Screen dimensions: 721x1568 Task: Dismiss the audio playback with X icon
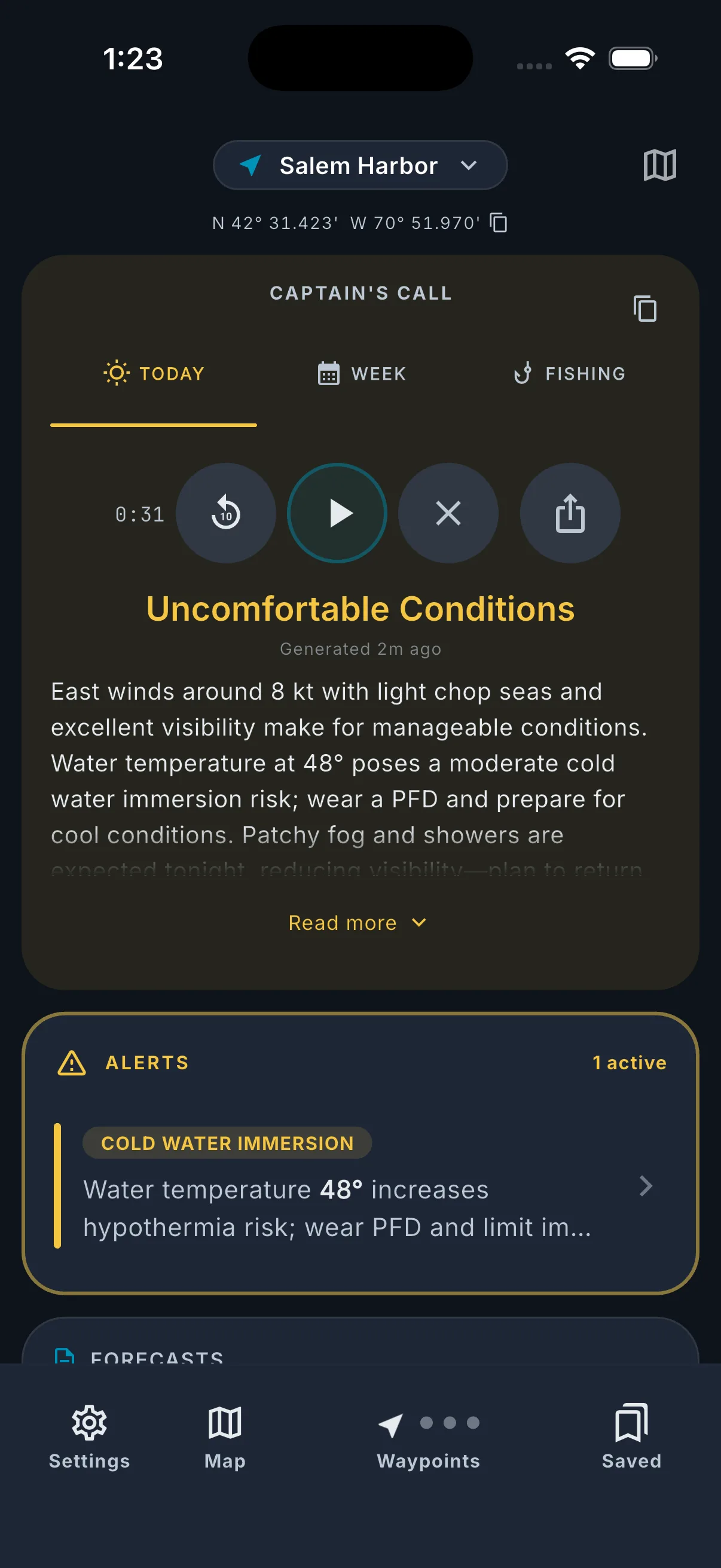pyautogui.click(x=448, y=513)
